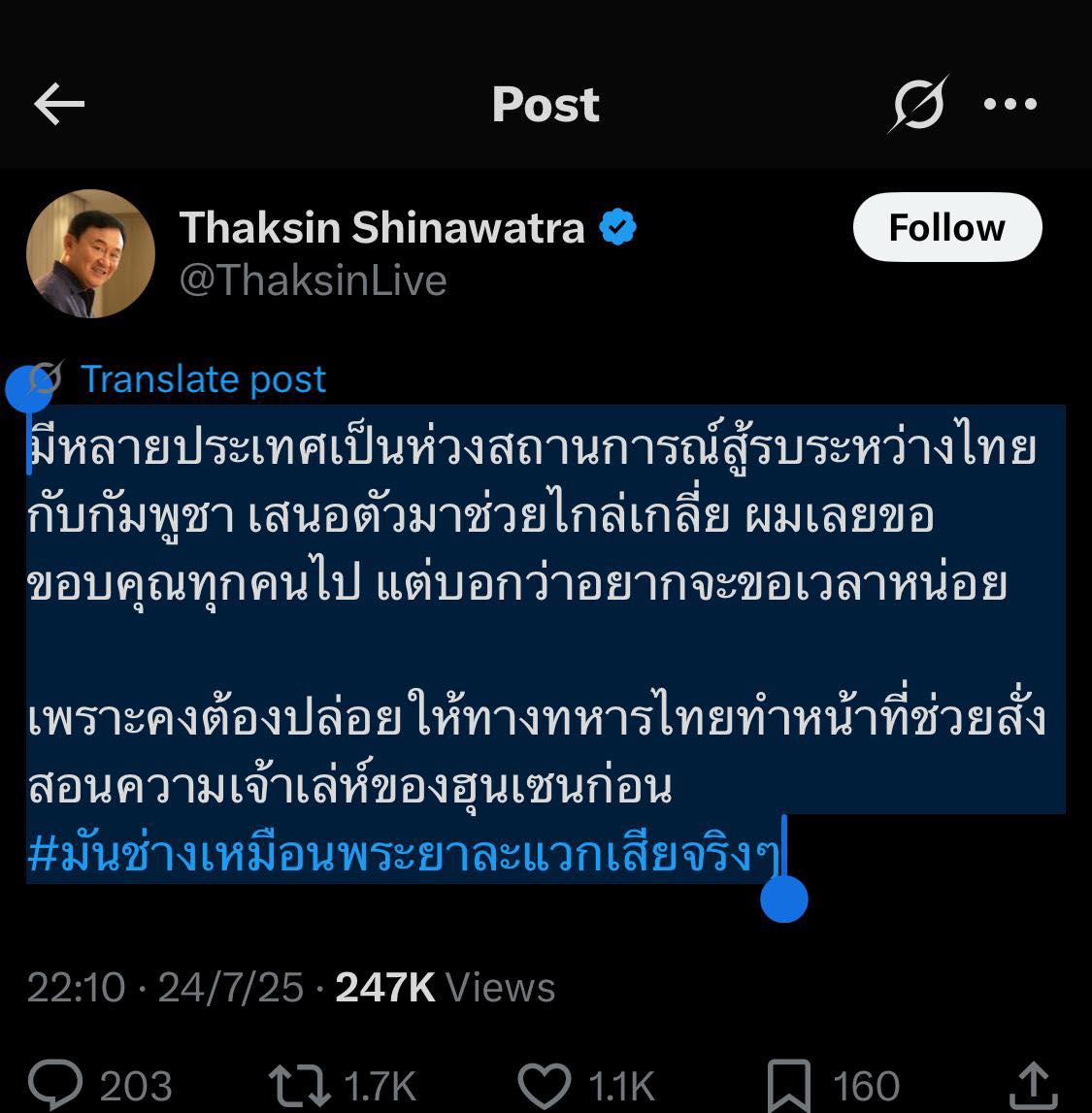The height and width of the screenshot is (1113, 1092).
Task: Open the three-dot overflow menu
Action: (x=1010, y=104)
